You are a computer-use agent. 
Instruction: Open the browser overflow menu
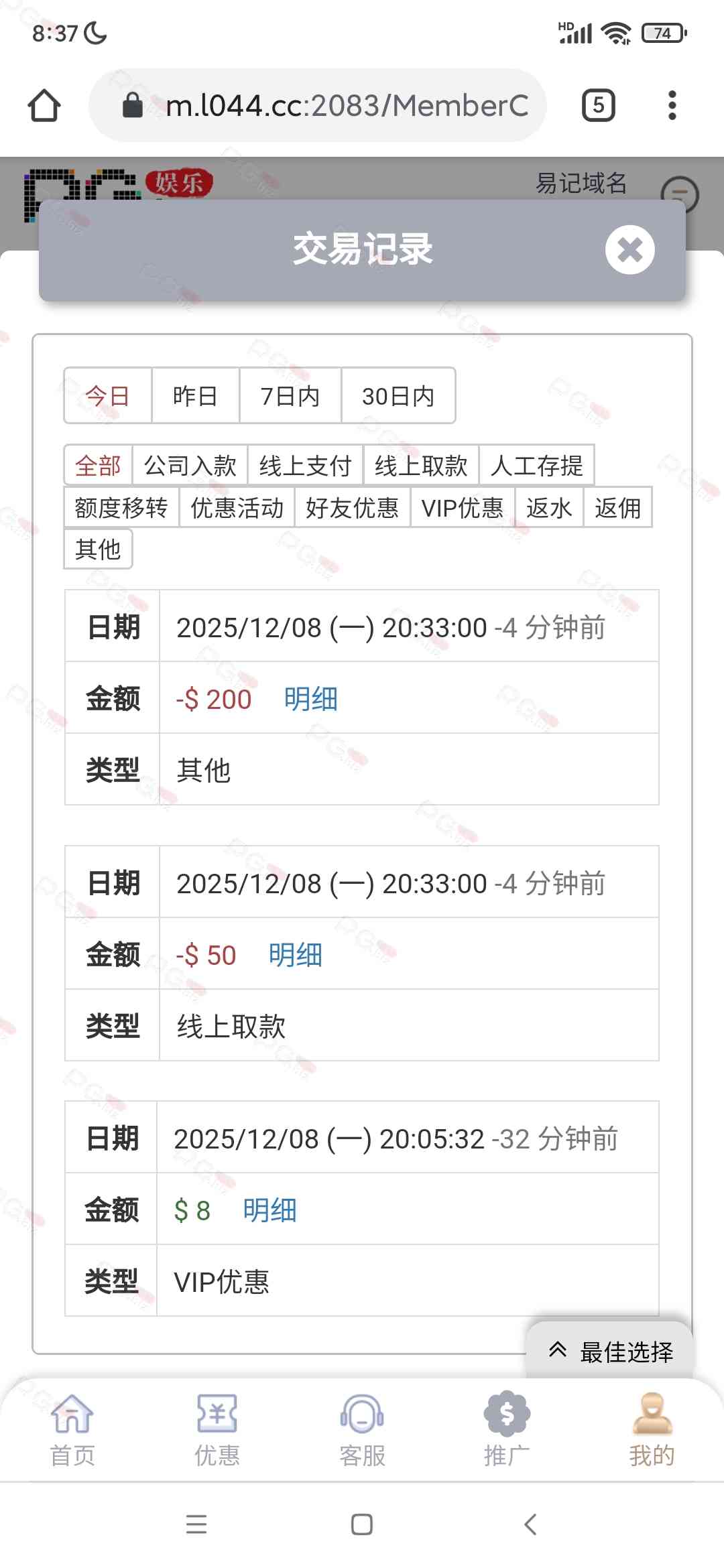(x=672, y=106)
